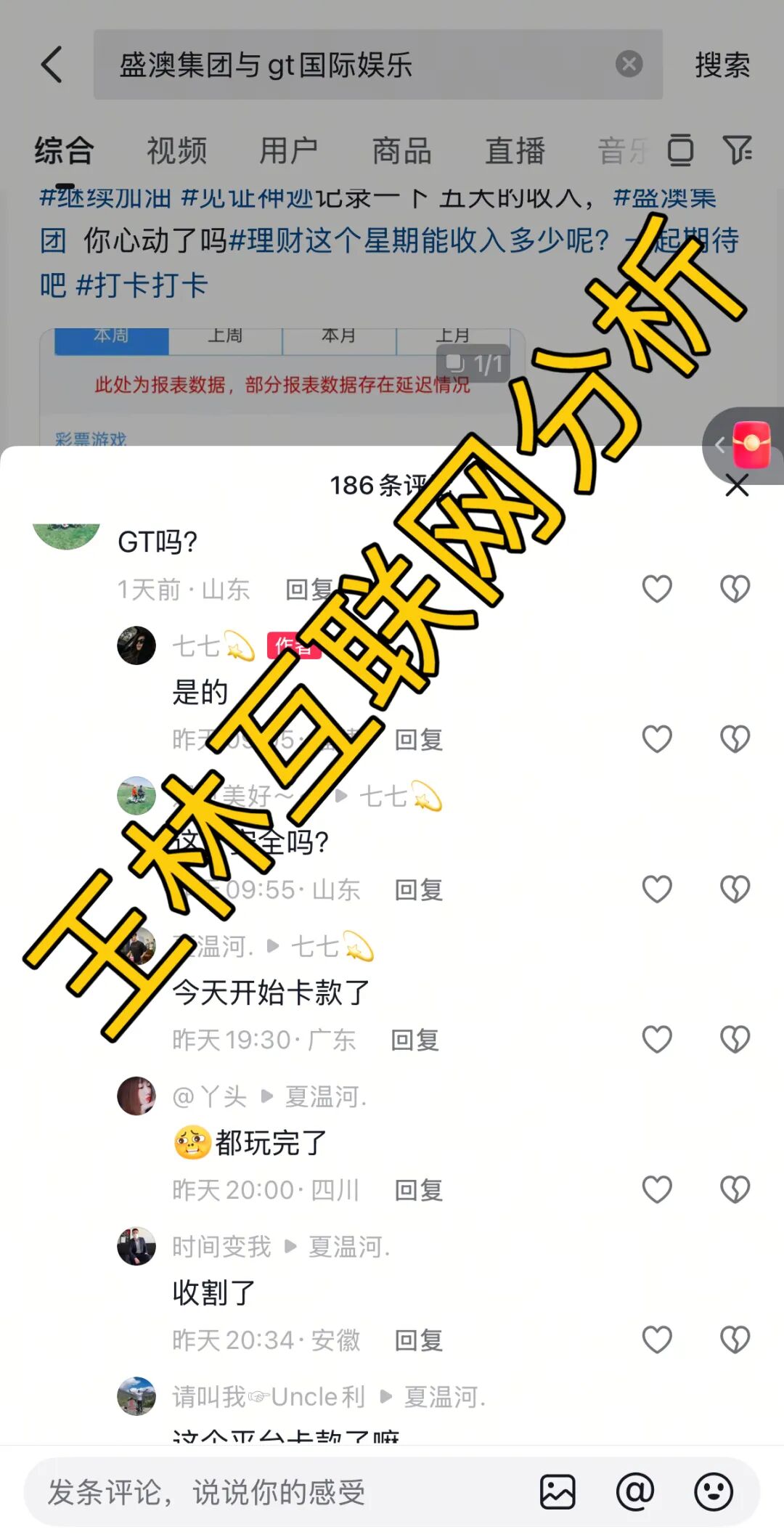The image size is (784, 1540).
Task: Reply to the "今天开始卡款了" comment
Action: tap(415, 1040)
